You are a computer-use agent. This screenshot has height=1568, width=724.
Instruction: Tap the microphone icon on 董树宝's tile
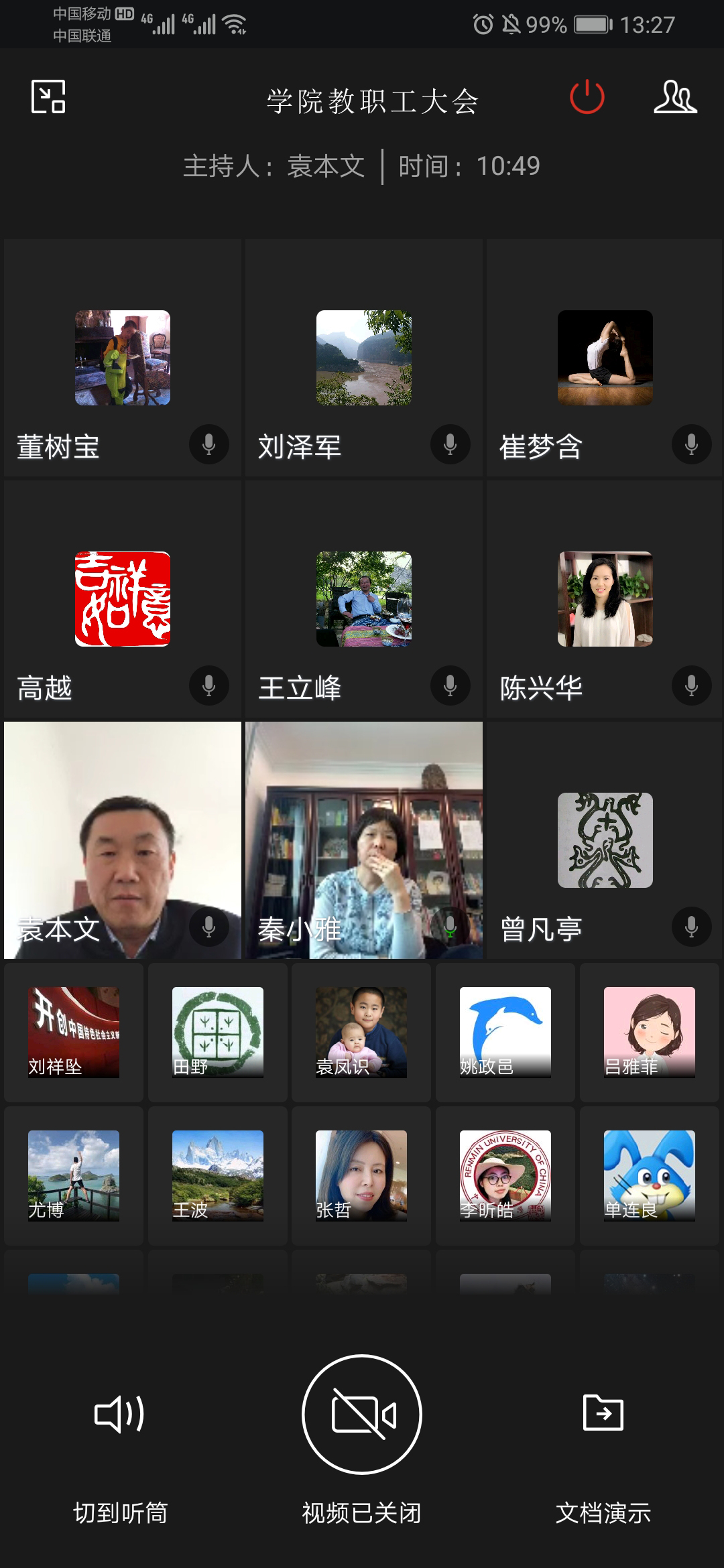tap(208, 444)
